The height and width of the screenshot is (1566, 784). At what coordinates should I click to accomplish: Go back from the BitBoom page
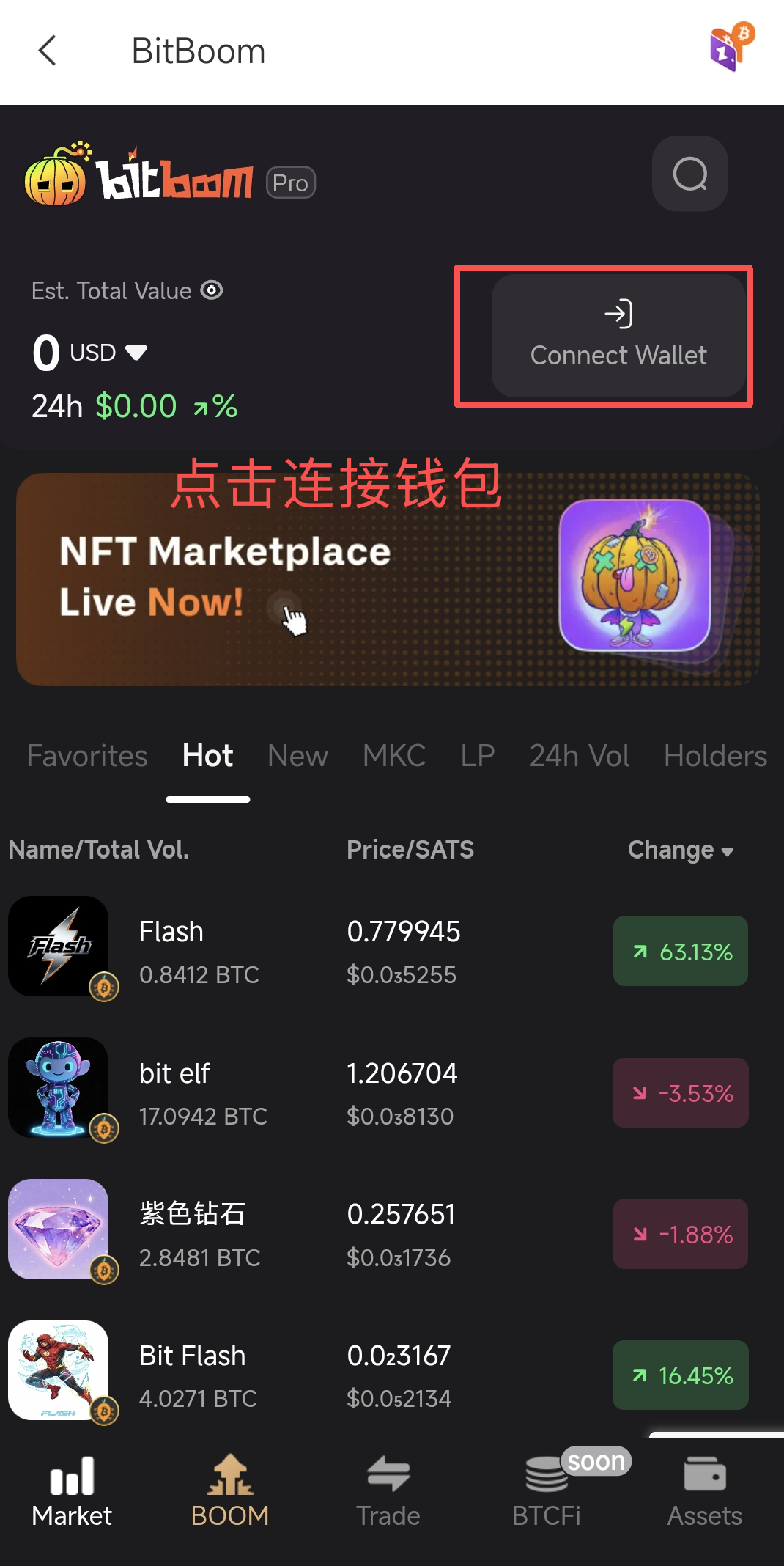[48, 51]
